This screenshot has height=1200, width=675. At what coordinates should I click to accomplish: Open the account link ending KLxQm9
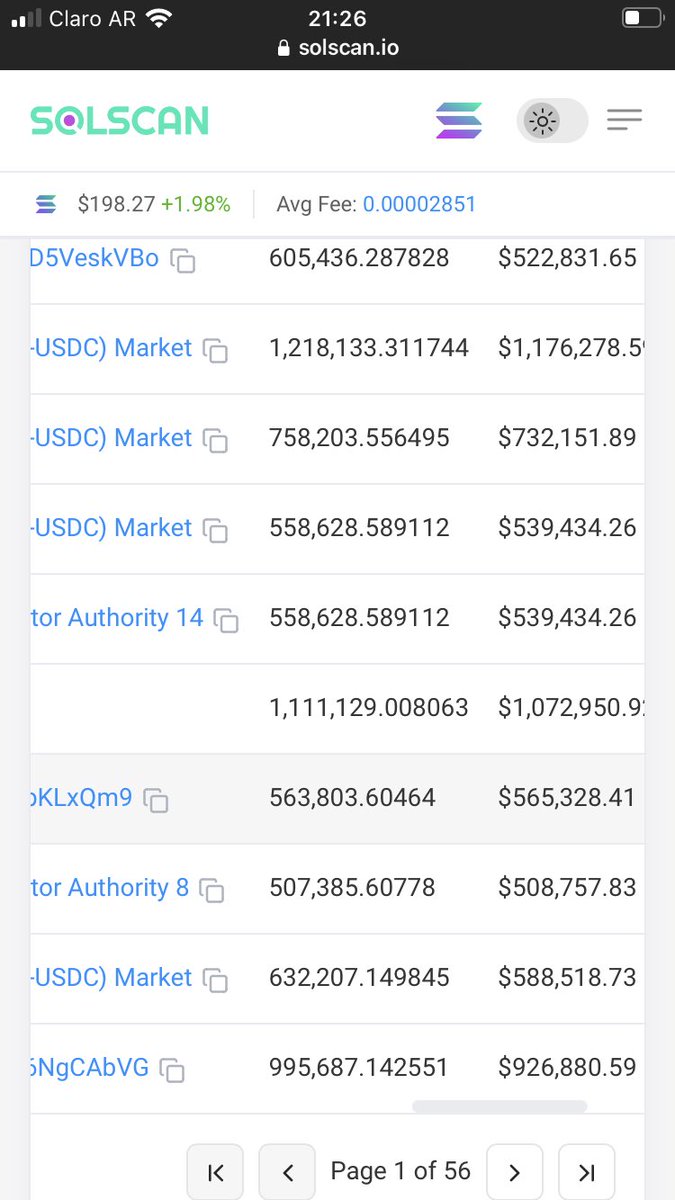(84, 798)
